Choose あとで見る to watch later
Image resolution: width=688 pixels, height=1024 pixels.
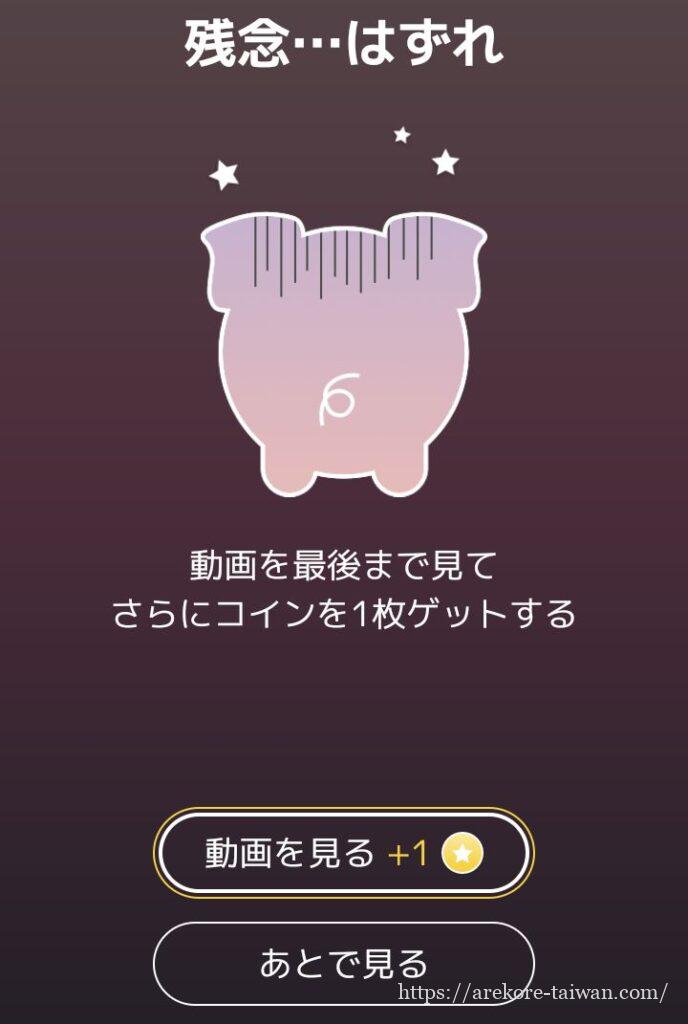pos(343,963)
